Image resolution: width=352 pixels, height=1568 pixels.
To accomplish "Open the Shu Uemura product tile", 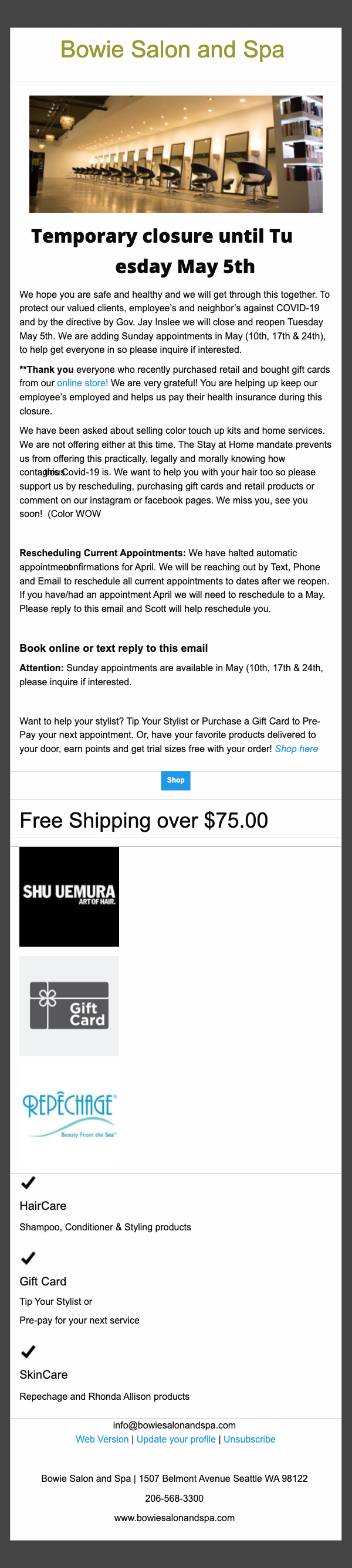I will coord(69,897).
